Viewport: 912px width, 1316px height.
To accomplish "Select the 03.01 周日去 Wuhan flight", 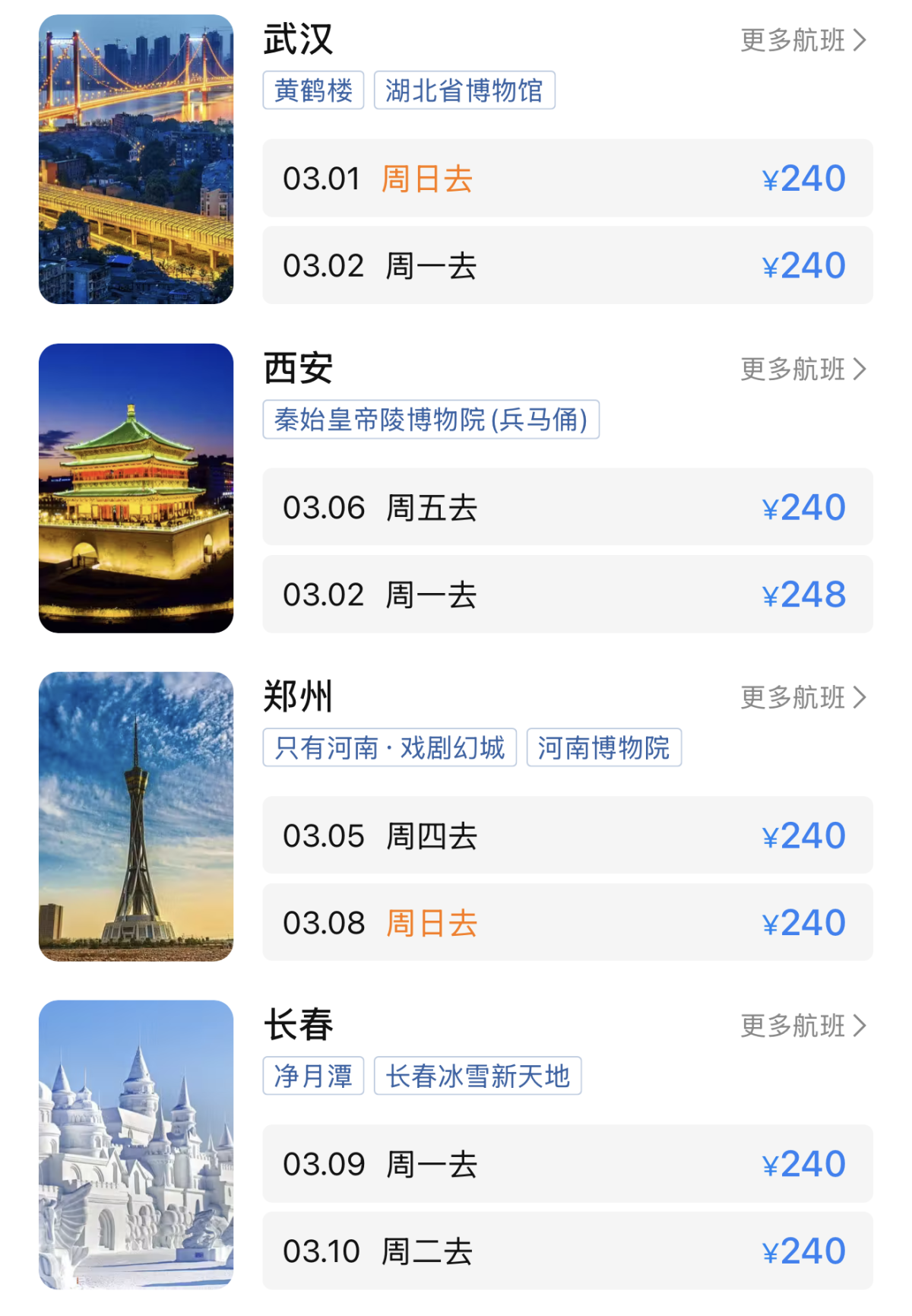I will (x=567, y=179).
